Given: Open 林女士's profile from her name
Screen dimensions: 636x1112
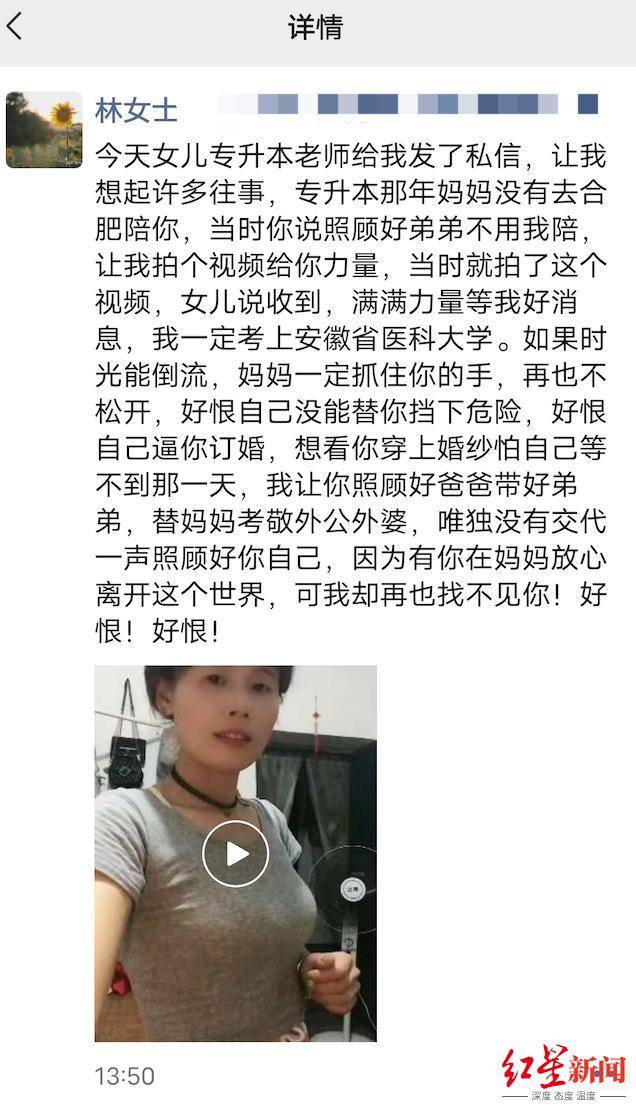Looking at the screenshot, I should click(x=136, y=109).
